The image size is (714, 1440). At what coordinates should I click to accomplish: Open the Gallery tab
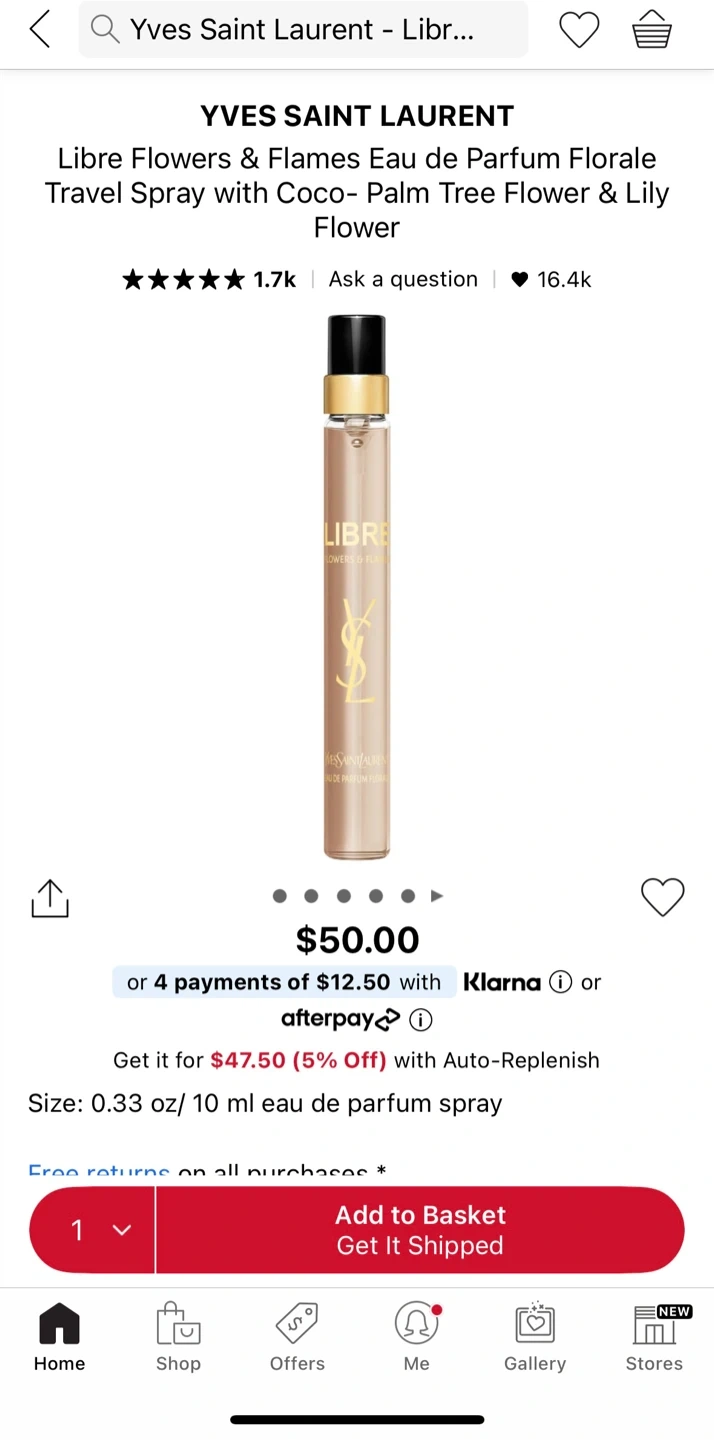(x=535, y=1337)
